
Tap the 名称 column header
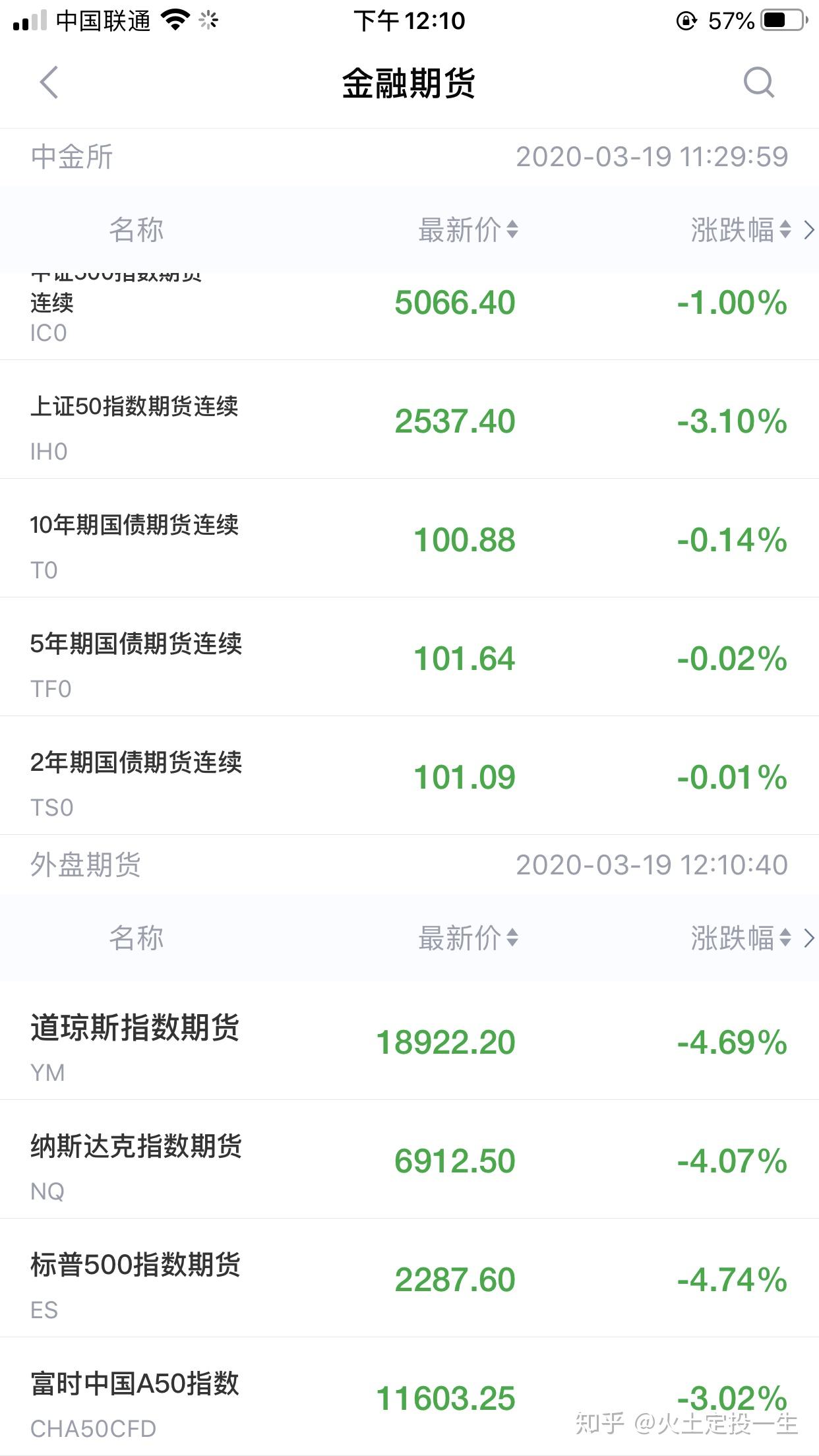(136, 229)
